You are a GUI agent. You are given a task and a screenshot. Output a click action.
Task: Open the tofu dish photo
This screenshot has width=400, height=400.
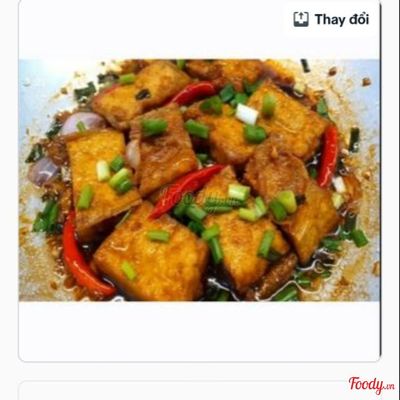199,180
